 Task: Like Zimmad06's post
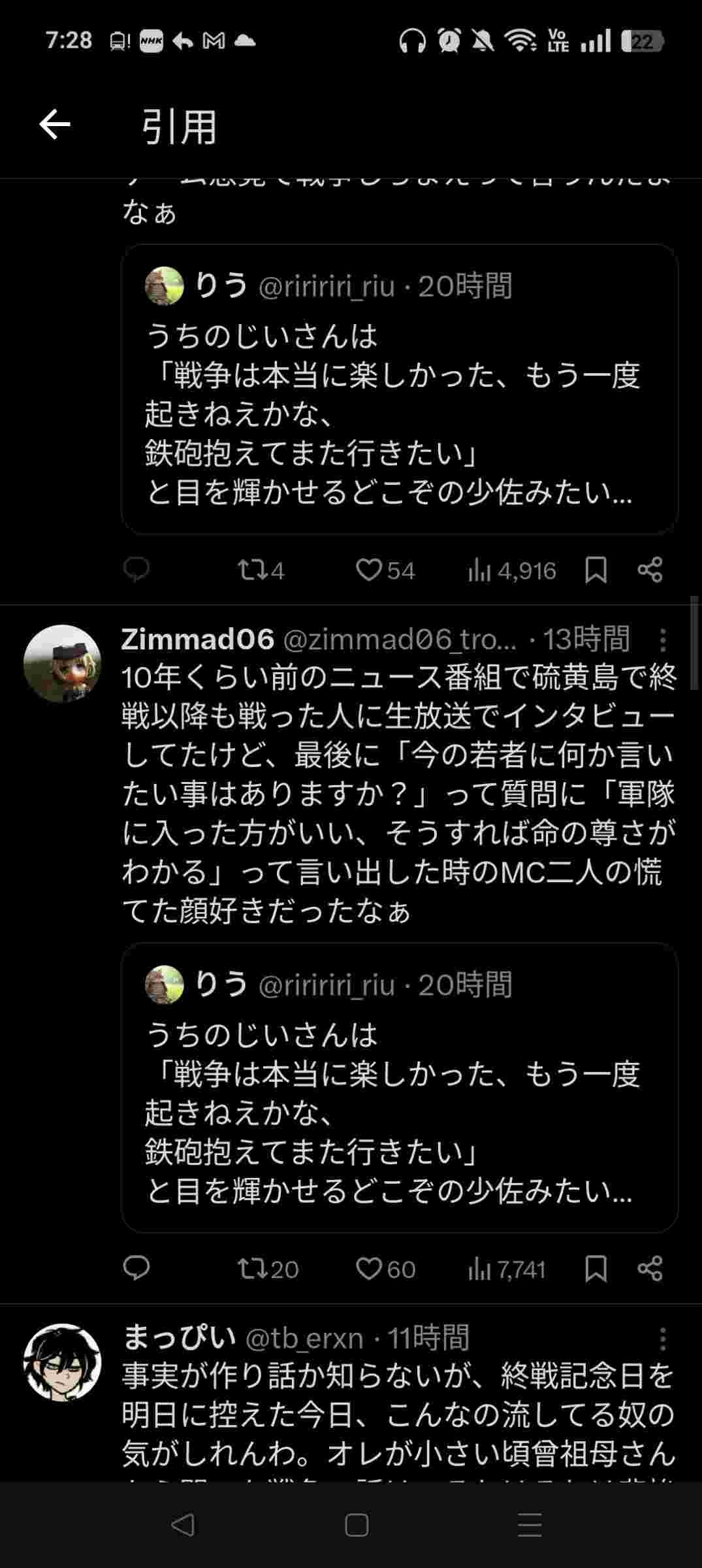[385, 1269]
